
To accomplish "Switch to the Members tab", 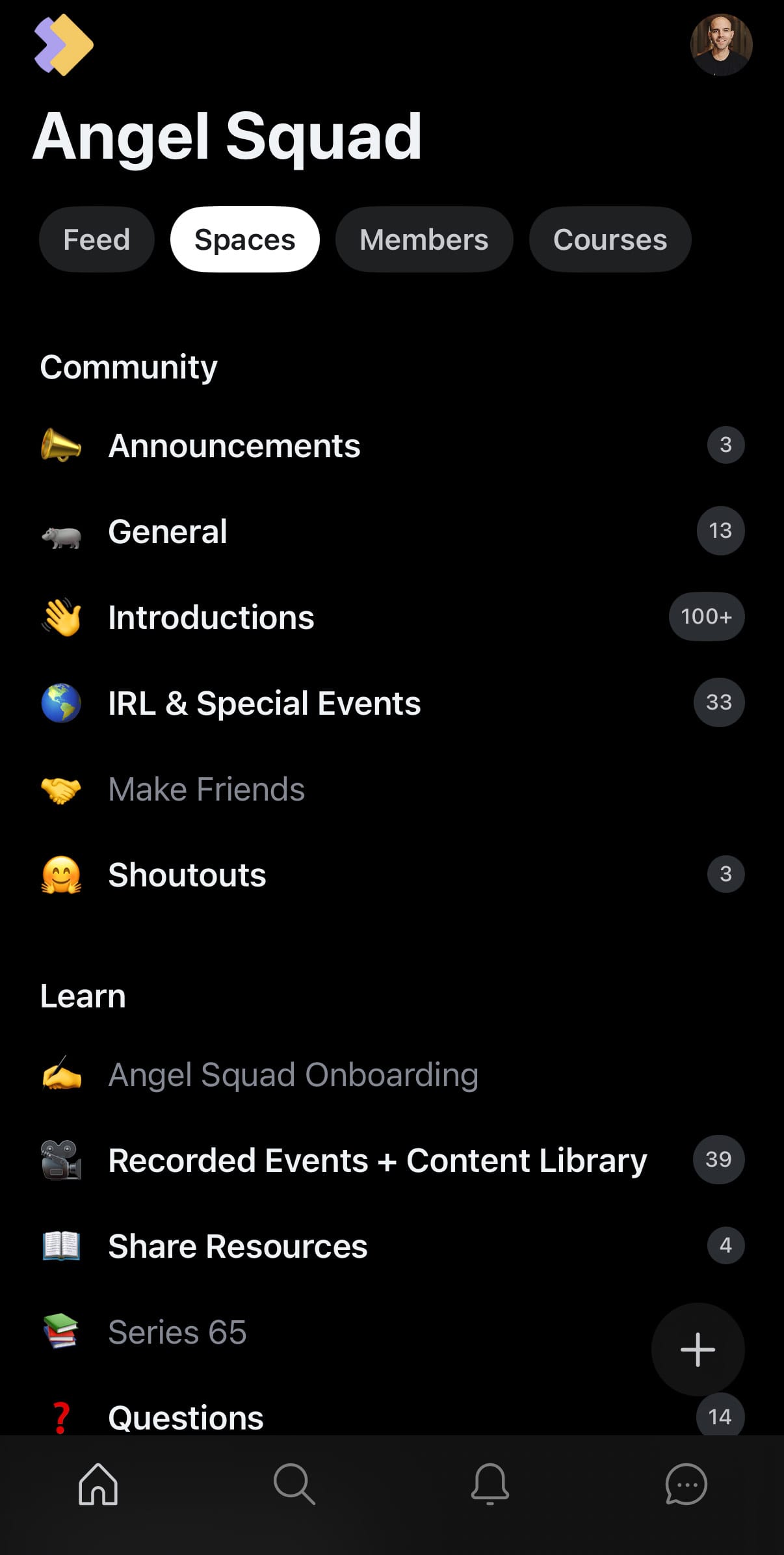I will [424, 239].
